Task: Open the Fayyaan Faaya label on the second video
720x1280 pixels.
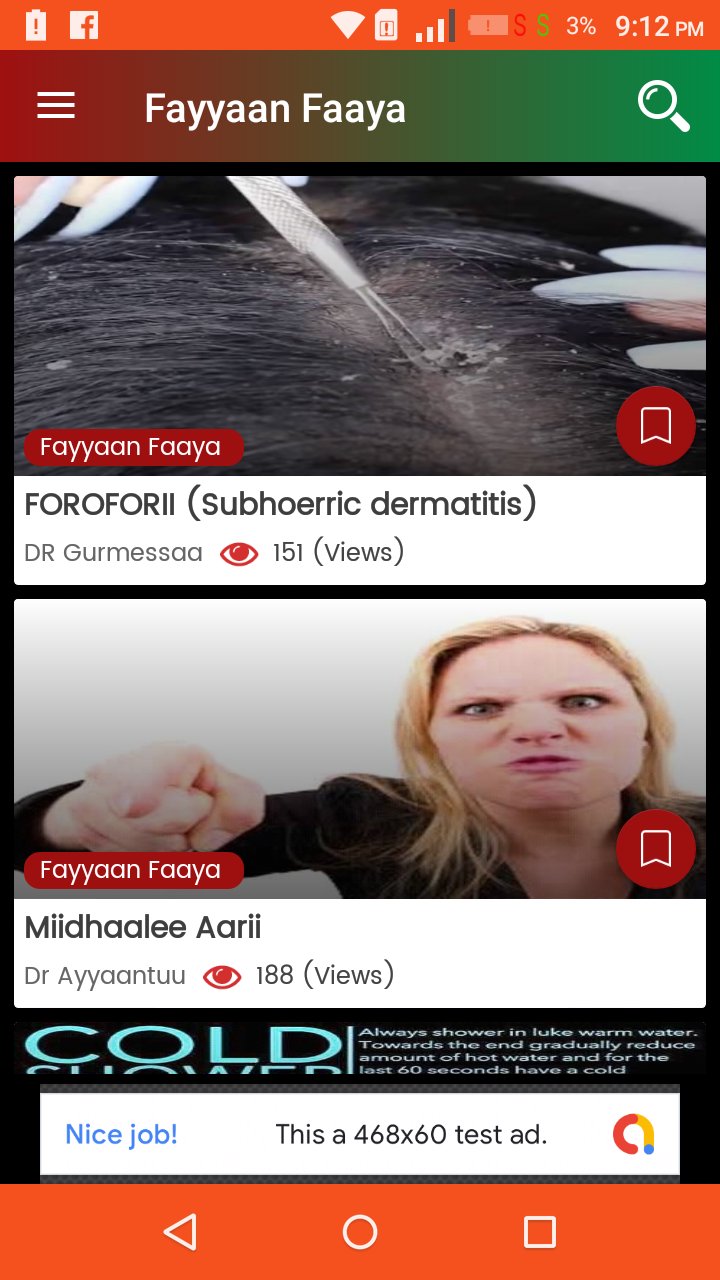Action: pos(133,870)
